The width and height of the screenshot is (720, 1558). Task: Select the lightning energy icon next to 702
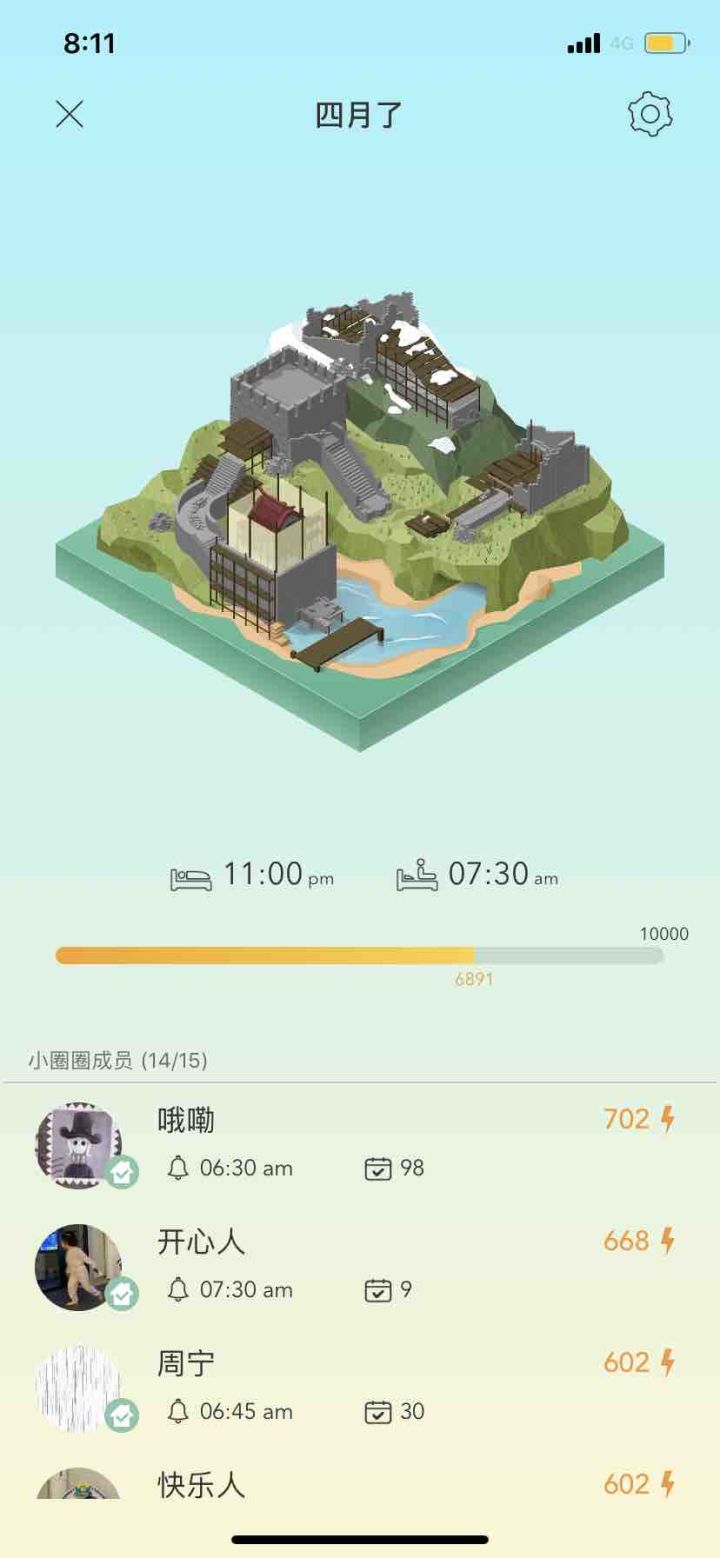click(x=668, y=1119)
